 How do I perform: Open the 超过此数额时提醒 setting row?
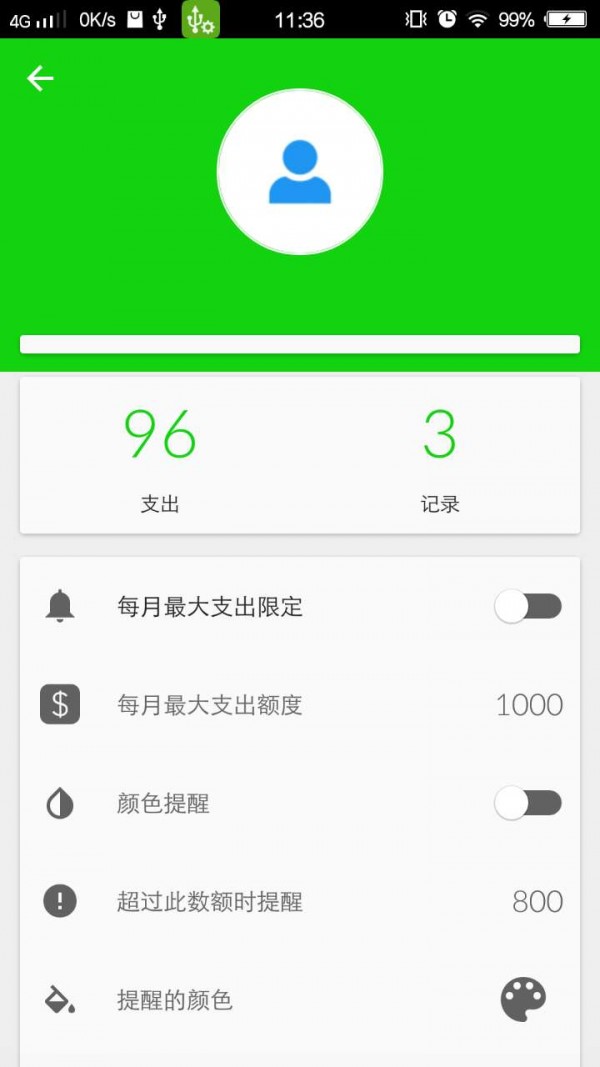[x=300, y=902]
